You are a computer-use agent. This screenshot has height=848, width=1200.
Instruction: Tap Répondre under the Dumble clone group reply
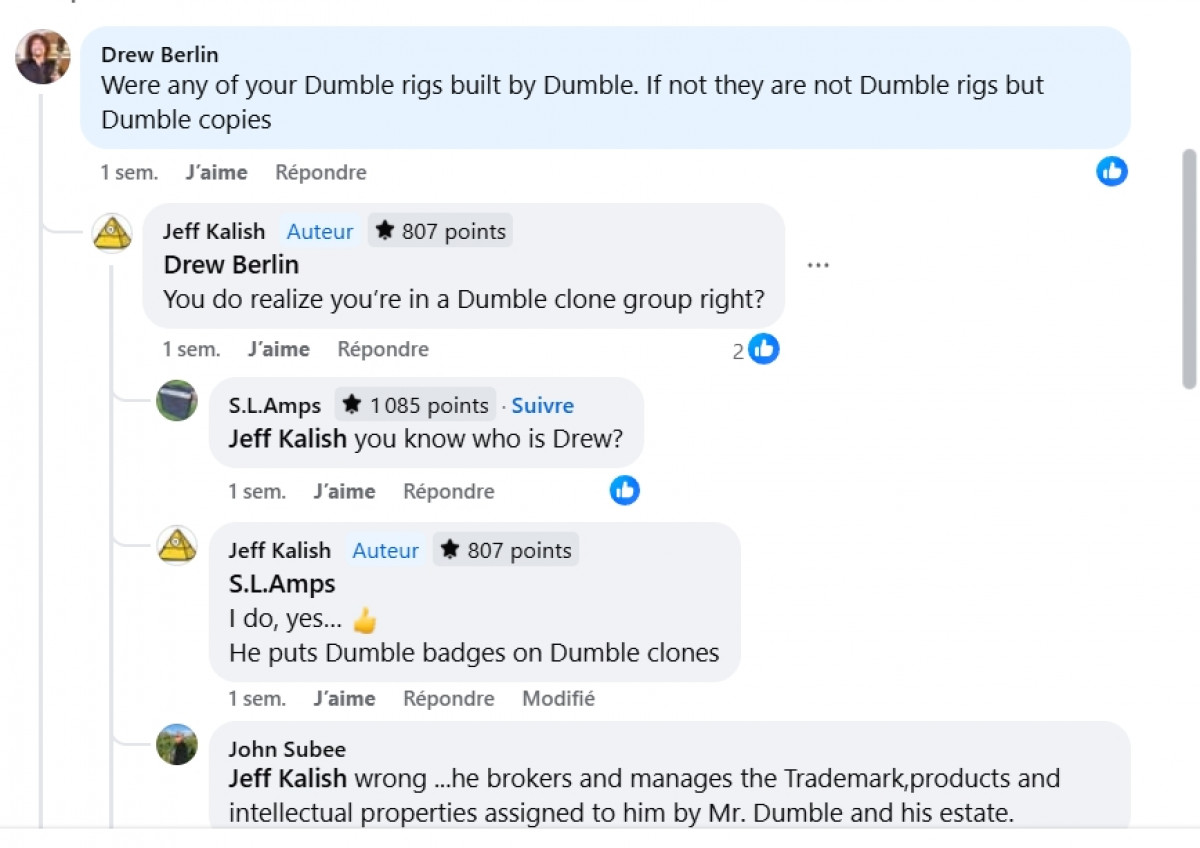[382, 349]
